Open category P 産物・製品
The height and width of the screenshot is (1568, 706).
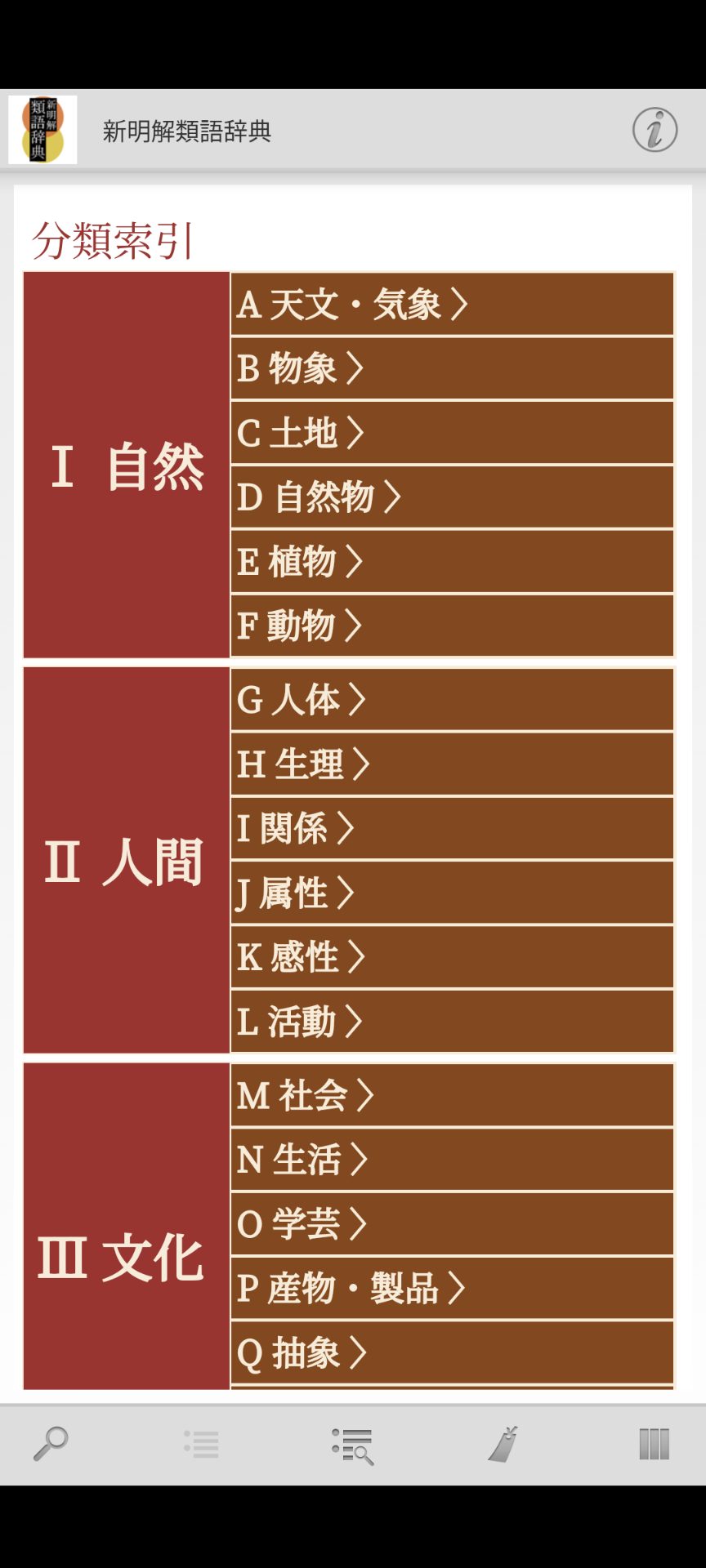coord(453,1289)
